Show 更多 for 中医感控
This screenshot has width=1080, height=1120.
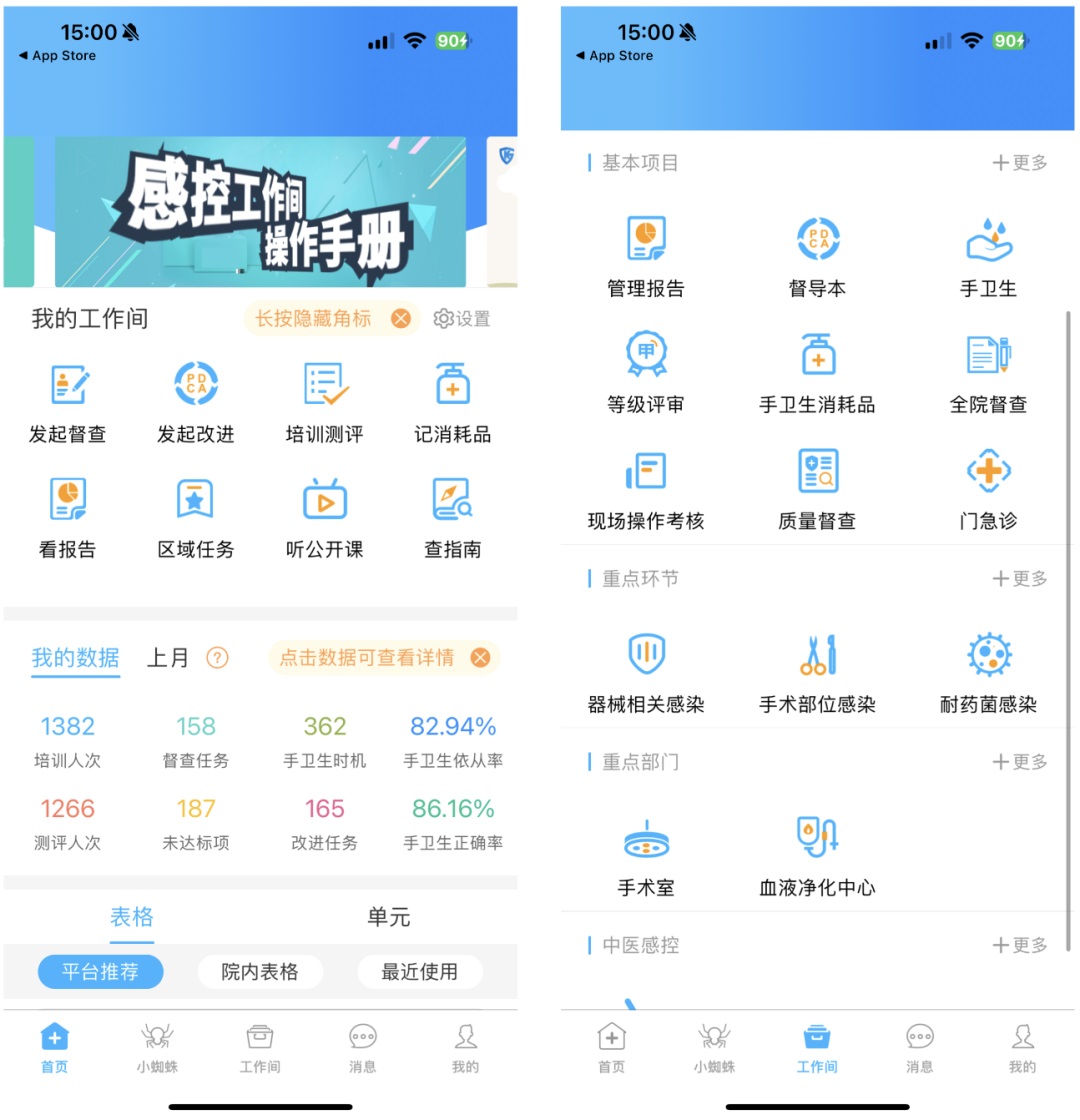click(1020, 945)
